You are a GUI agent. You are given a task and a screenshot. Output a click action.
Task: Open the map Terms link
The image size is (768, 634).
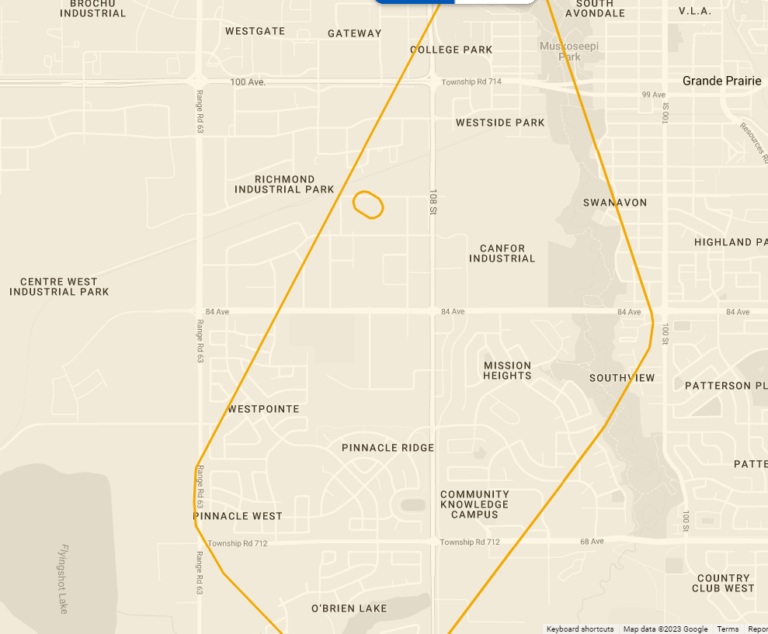[x=727, y=629]
